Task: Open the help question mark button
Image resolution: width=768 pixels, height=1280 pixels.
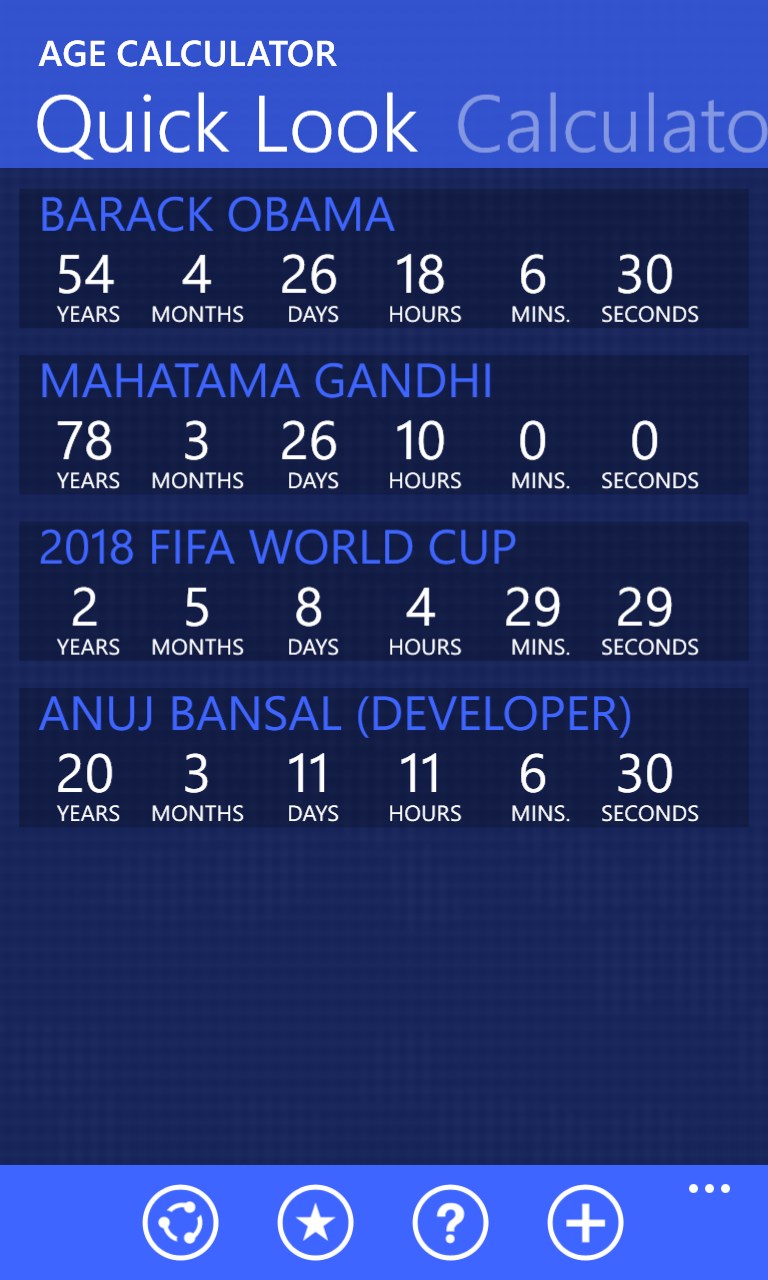Action: (450, 1222)
